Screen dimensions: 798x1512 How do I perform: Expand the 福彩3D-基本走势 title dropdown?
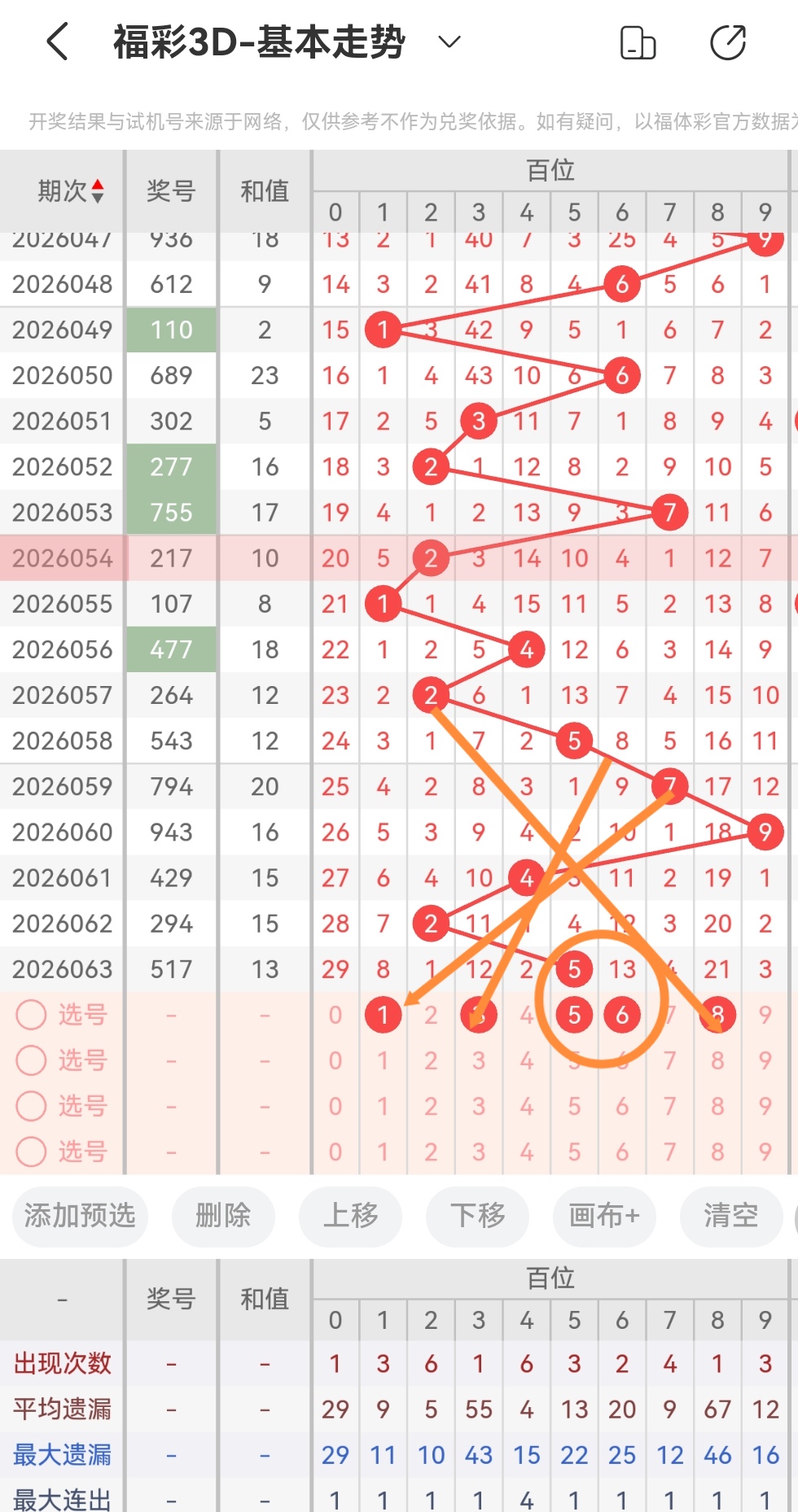pyautogui.click(x=449, y=42)
